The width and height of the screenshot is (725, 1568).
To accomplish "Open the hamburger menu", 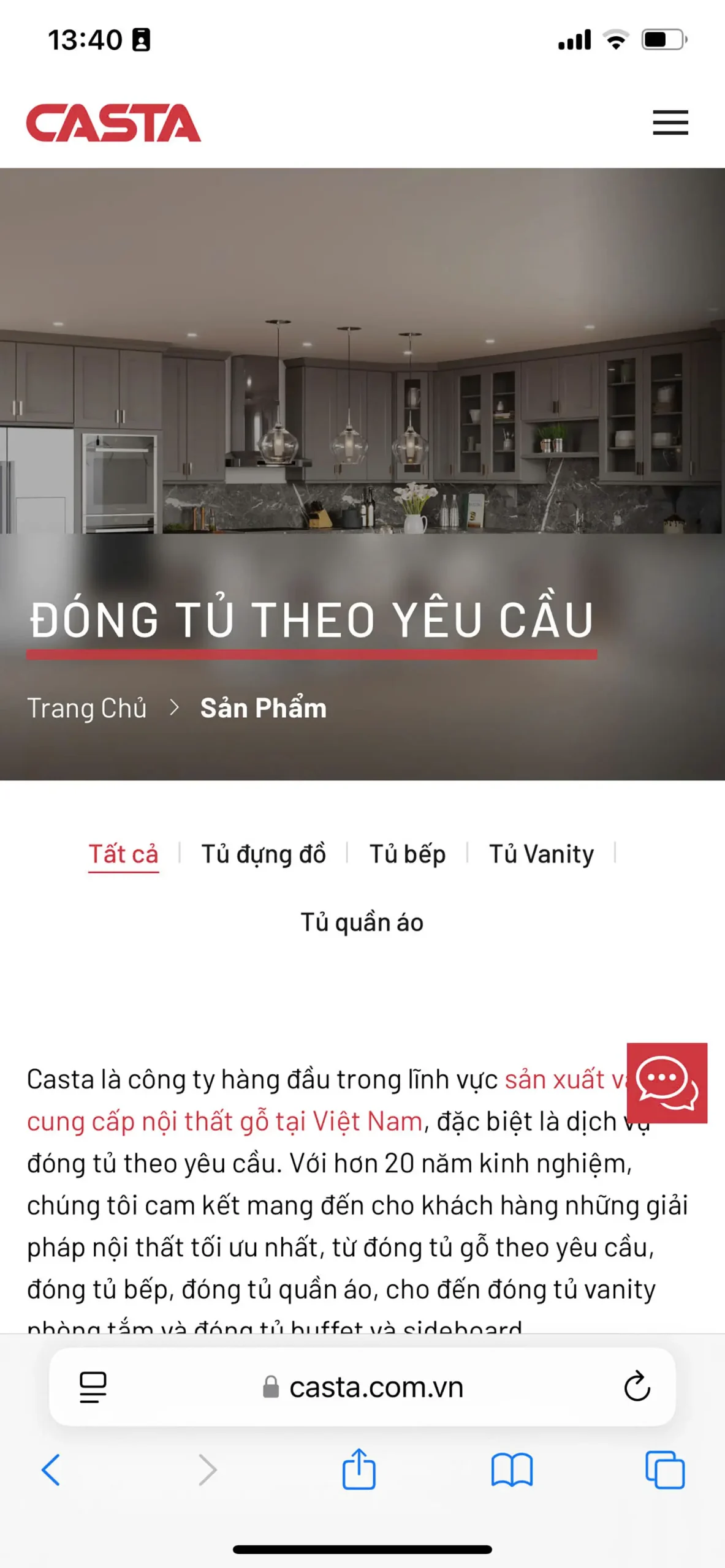I will point(670,123).
